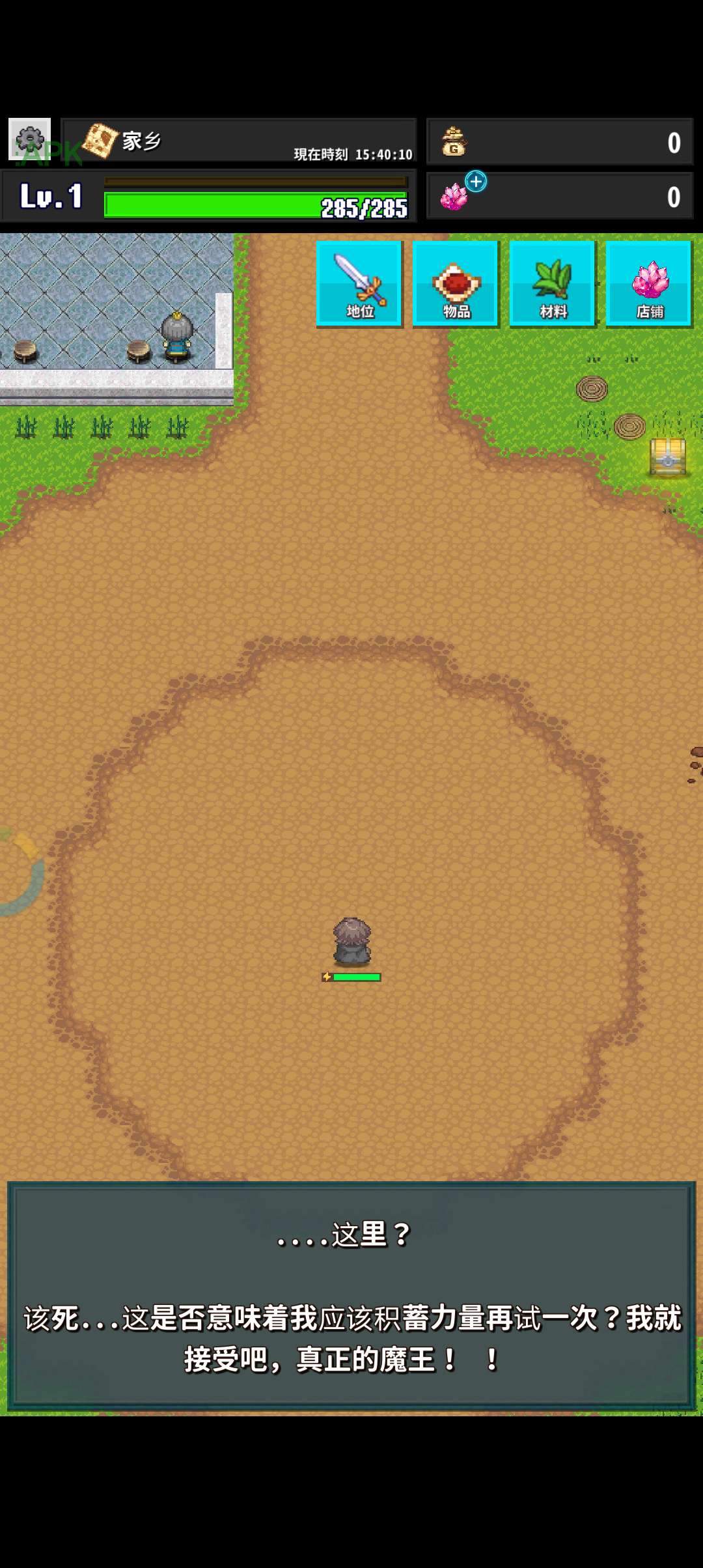Open the 地位 status menu
Viewport: 703px width, 1568px height.
(x=359, y=283)
